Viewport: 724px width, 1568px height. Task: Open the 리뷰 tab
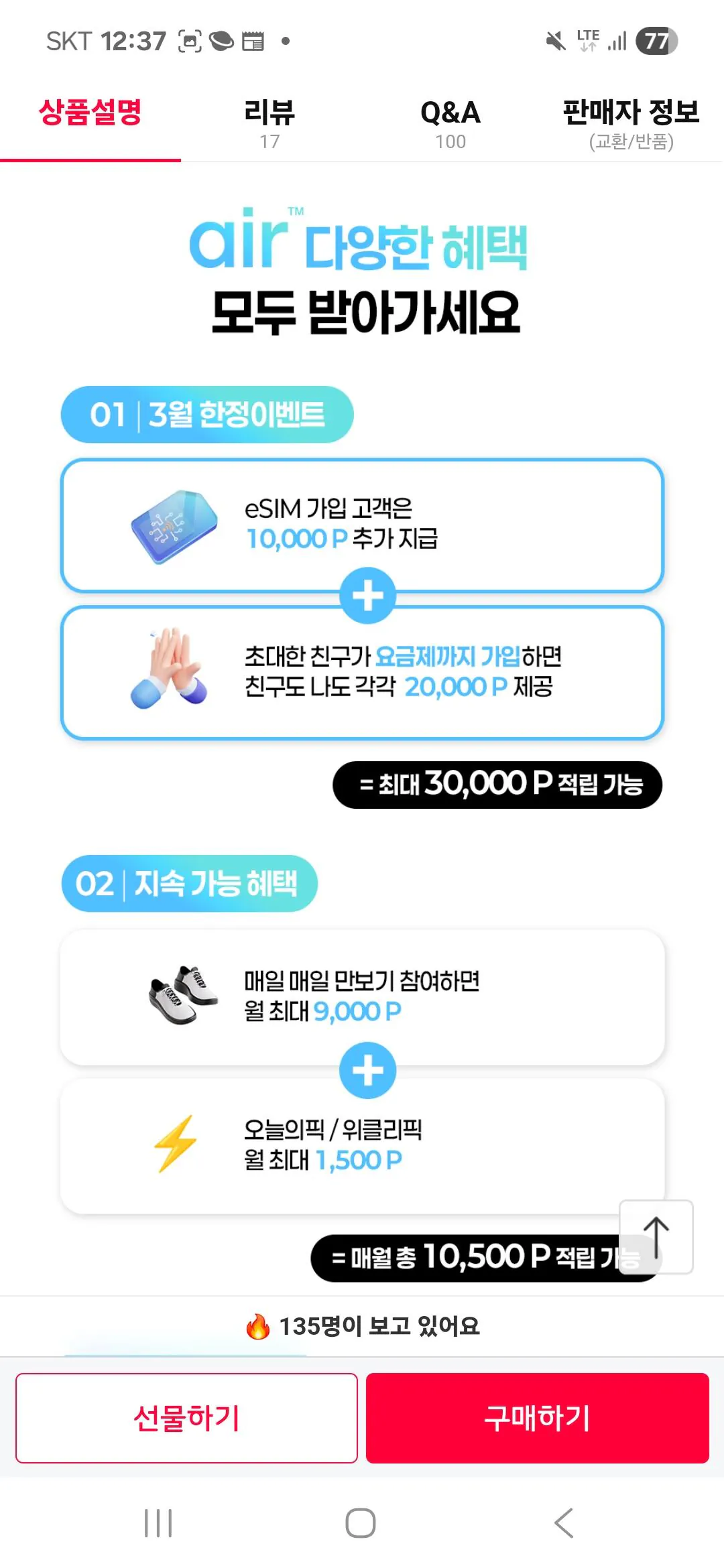269,122
